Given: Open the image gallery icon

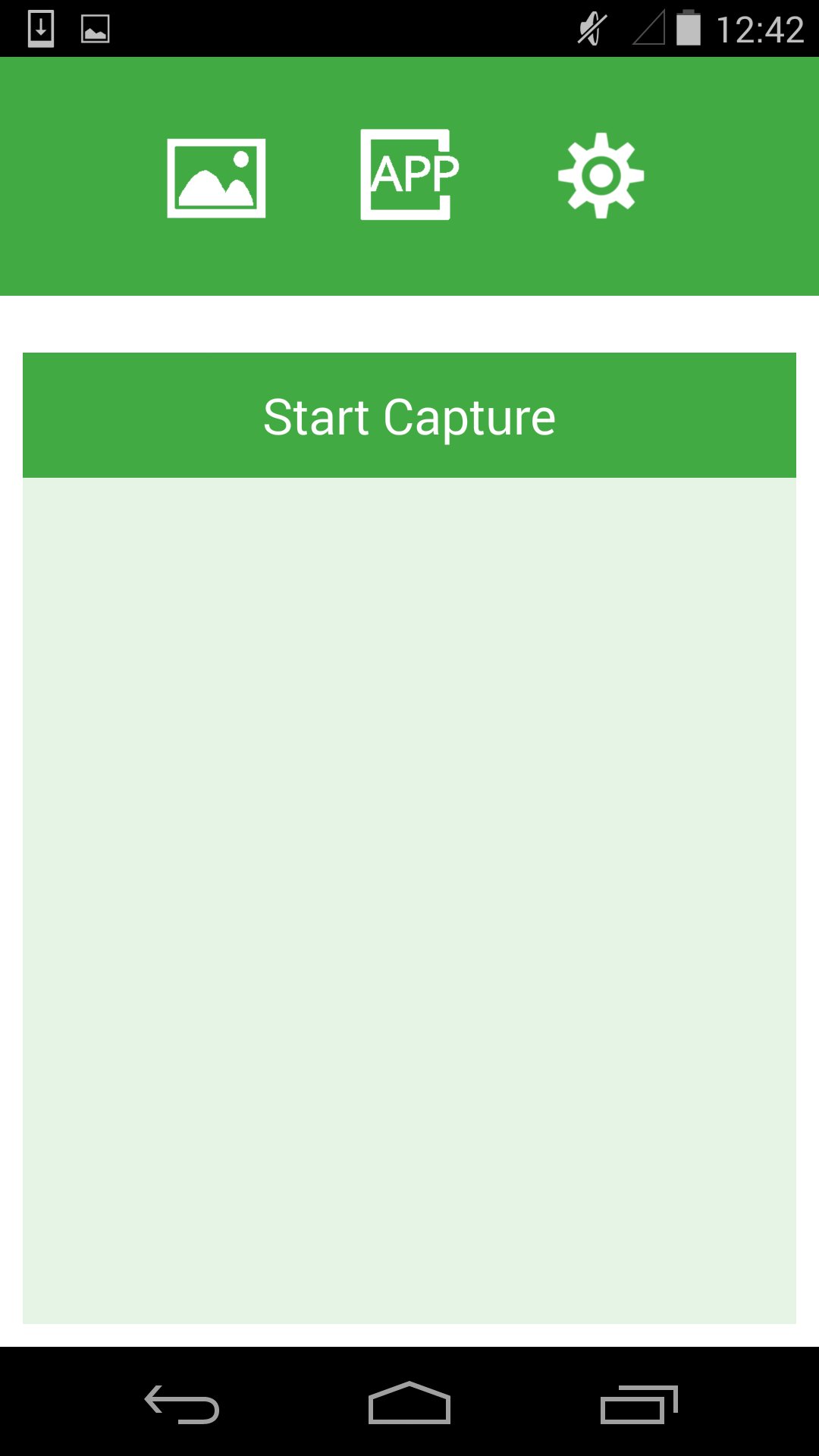Looking at the screenshot, I should click(x=216, y=177).
